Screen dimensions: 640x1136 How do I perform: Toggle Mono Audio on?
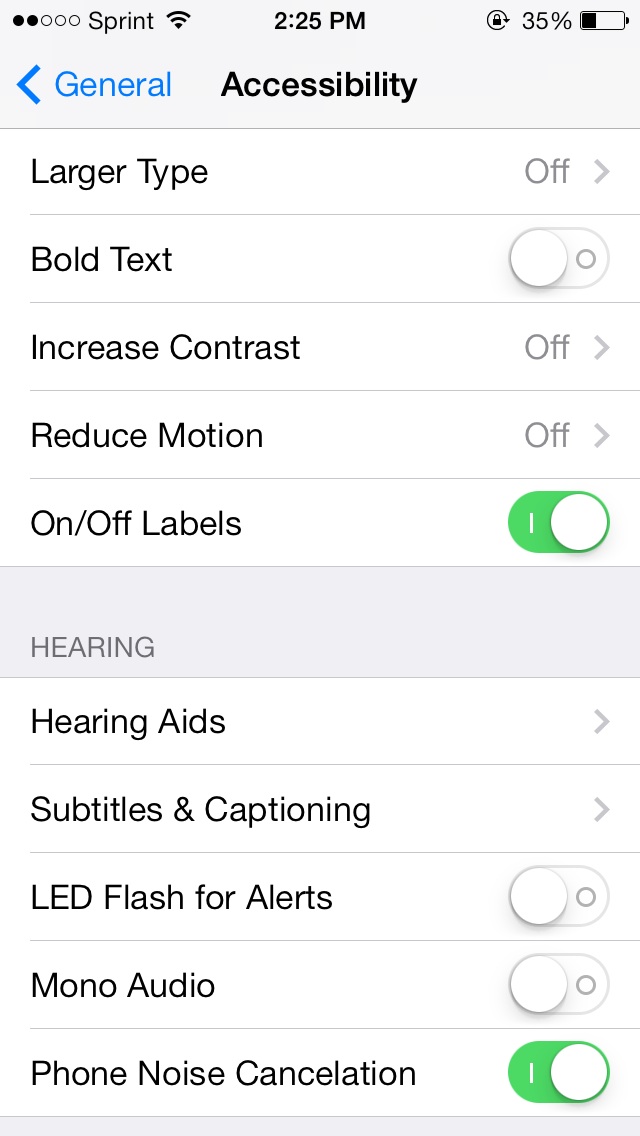pos(559,985)
